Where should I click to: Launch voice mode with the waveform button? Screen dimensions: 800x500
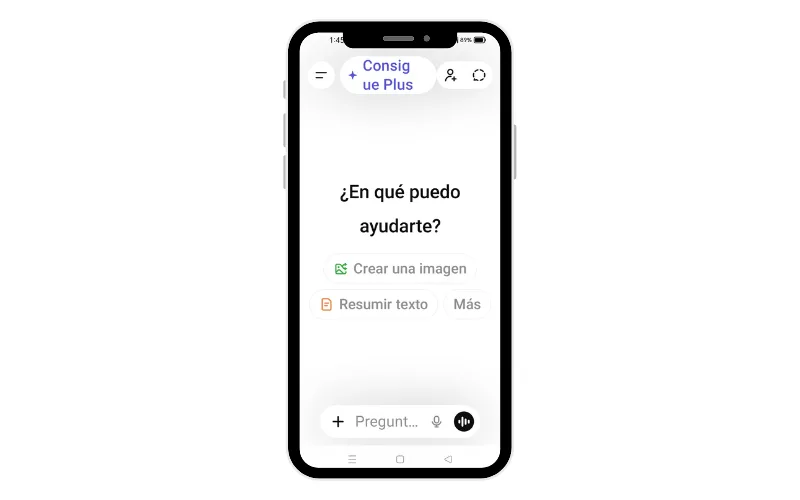pyautogui.click(x=464, y=422)
